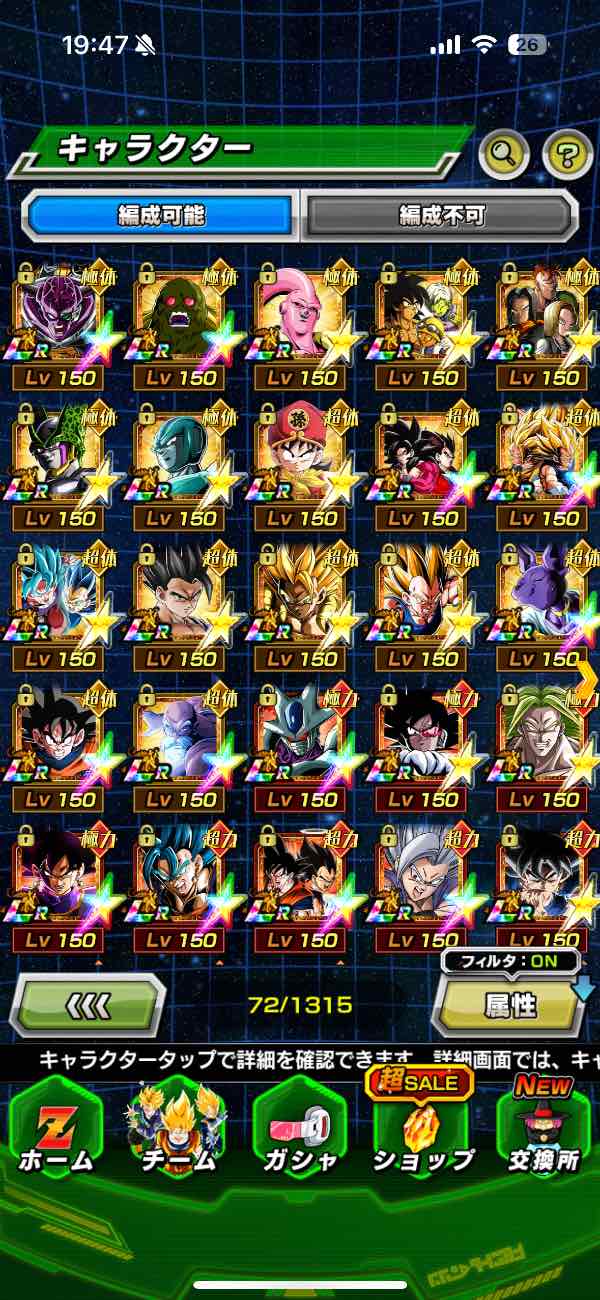The height and width of the screenshot is (1300, 600).
Task: Open the 交換所 exchange menu
Action: 544,1128
